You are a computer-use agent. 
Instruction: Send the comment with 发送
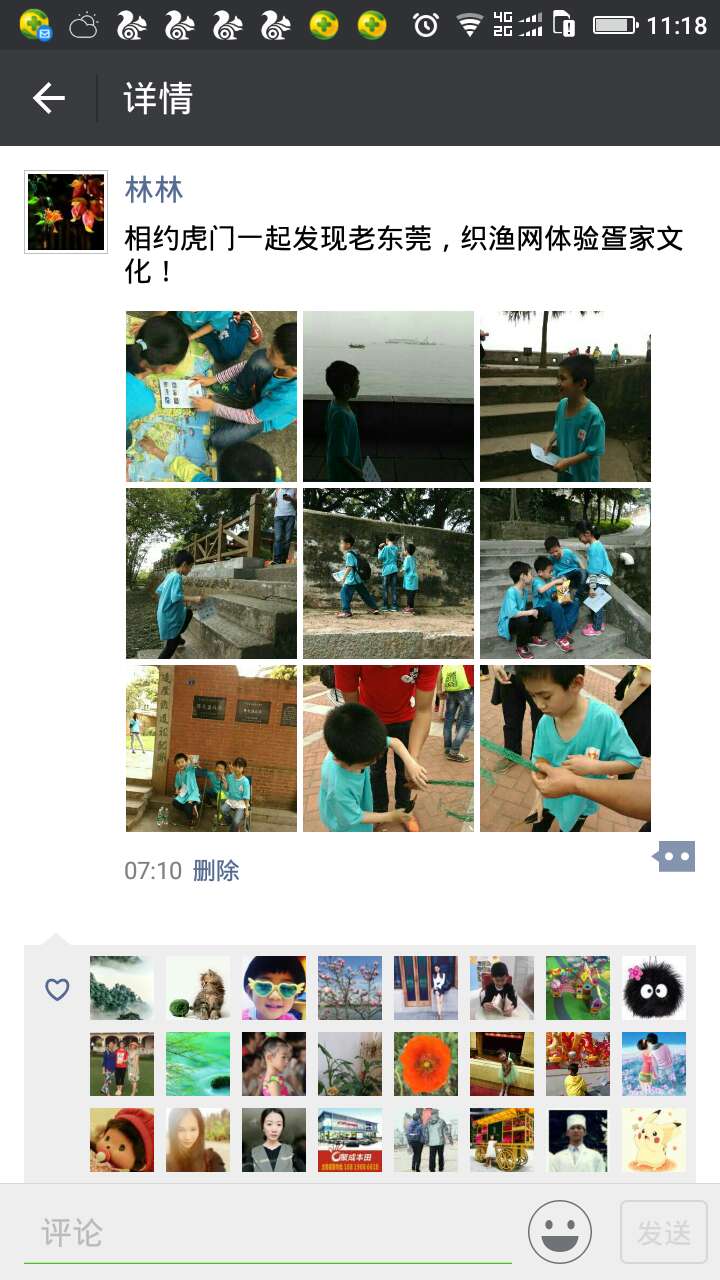[x=663, y=1232]
